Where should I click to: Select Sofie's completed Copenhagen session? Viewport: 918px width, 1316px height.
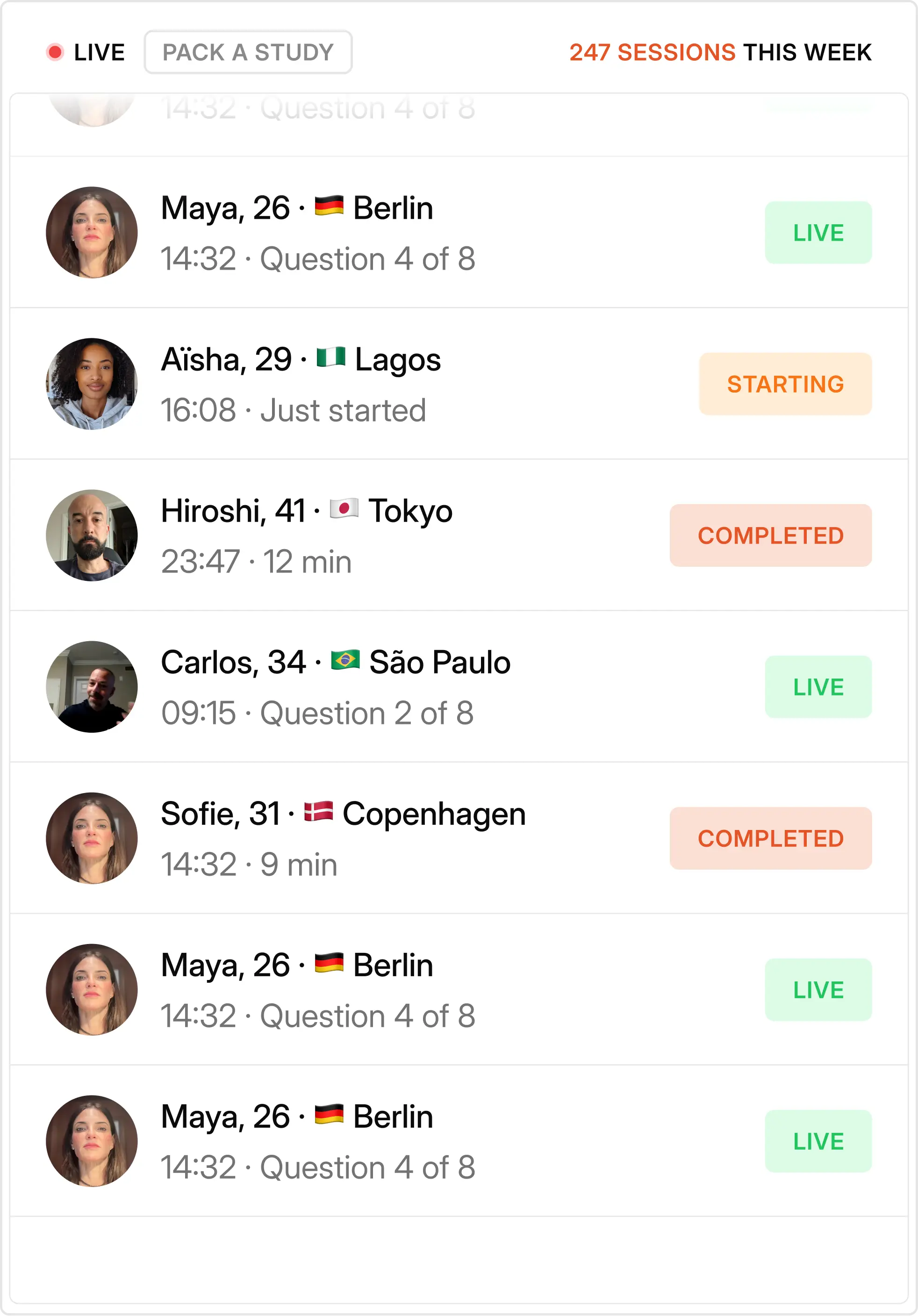[459, 837]
